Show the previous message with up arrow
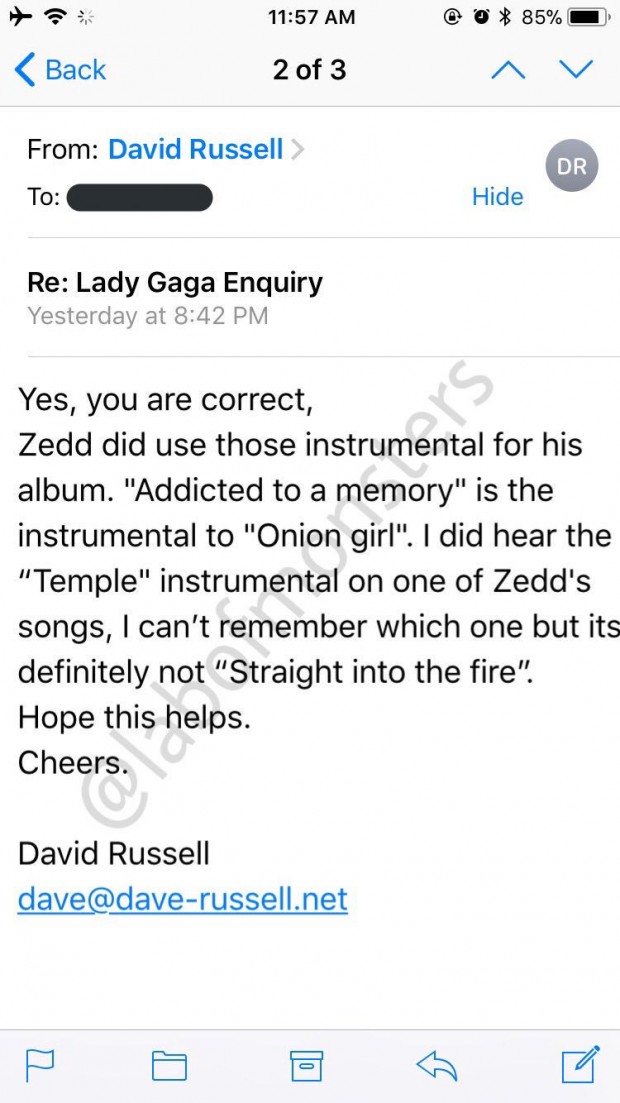This screenshot has height=1103, width=620. coord(510,69)
